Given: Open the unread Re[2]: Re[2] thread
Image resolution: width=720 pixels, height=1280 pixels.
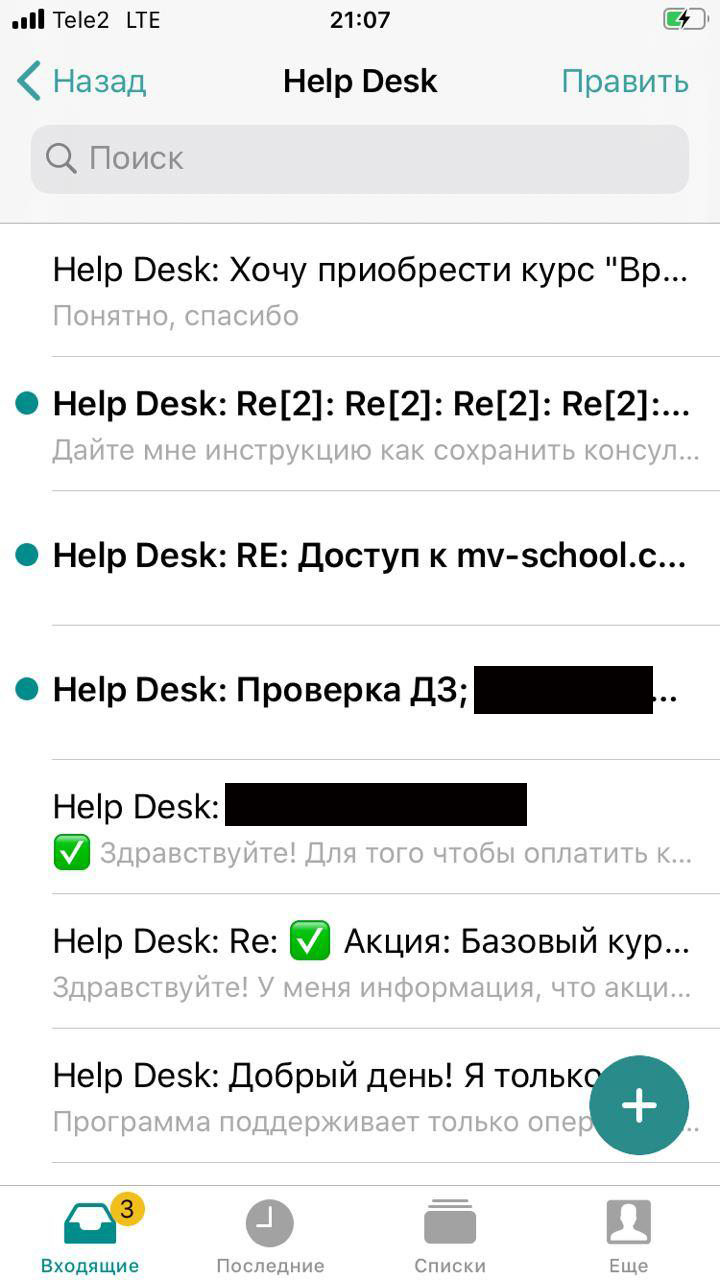Looking at the screenshot, I should 360,424.
